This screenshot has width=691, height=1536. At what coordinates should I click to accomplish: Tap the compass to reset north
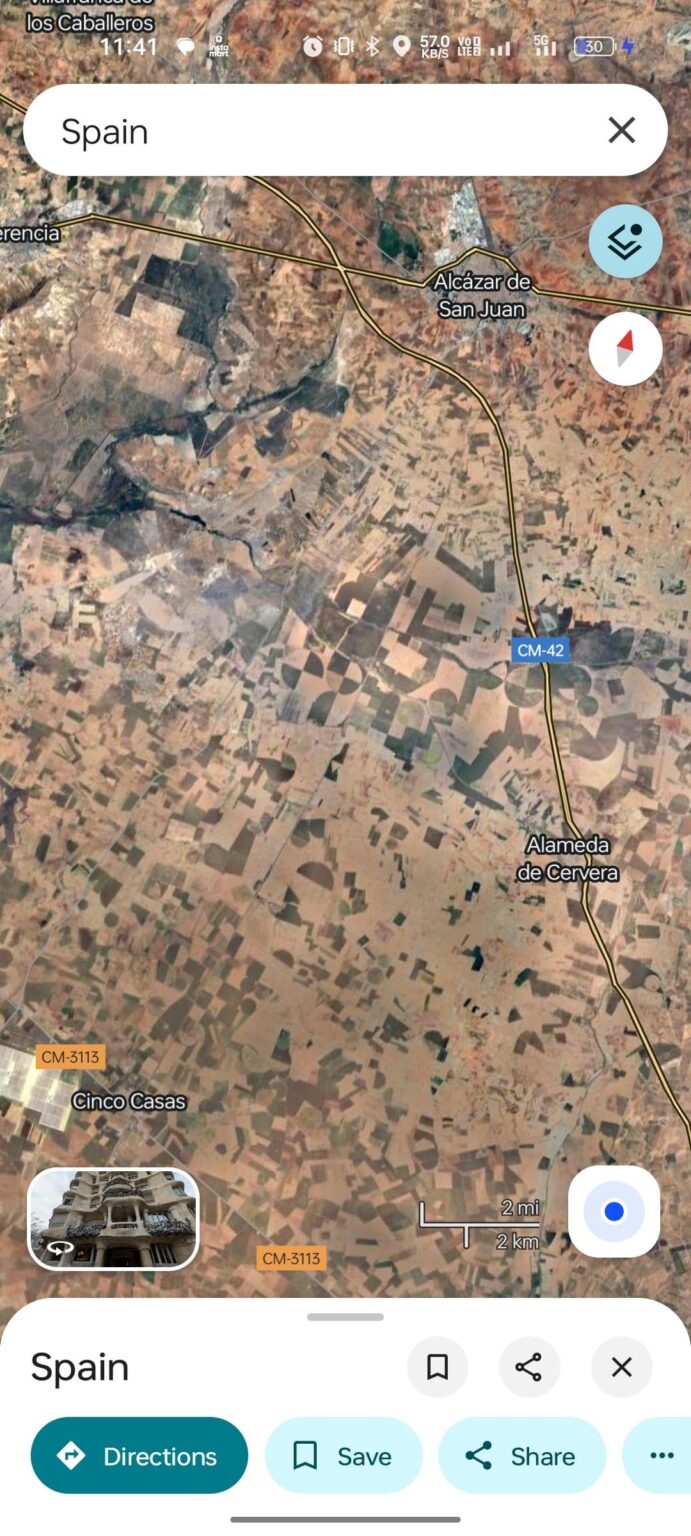625,349
